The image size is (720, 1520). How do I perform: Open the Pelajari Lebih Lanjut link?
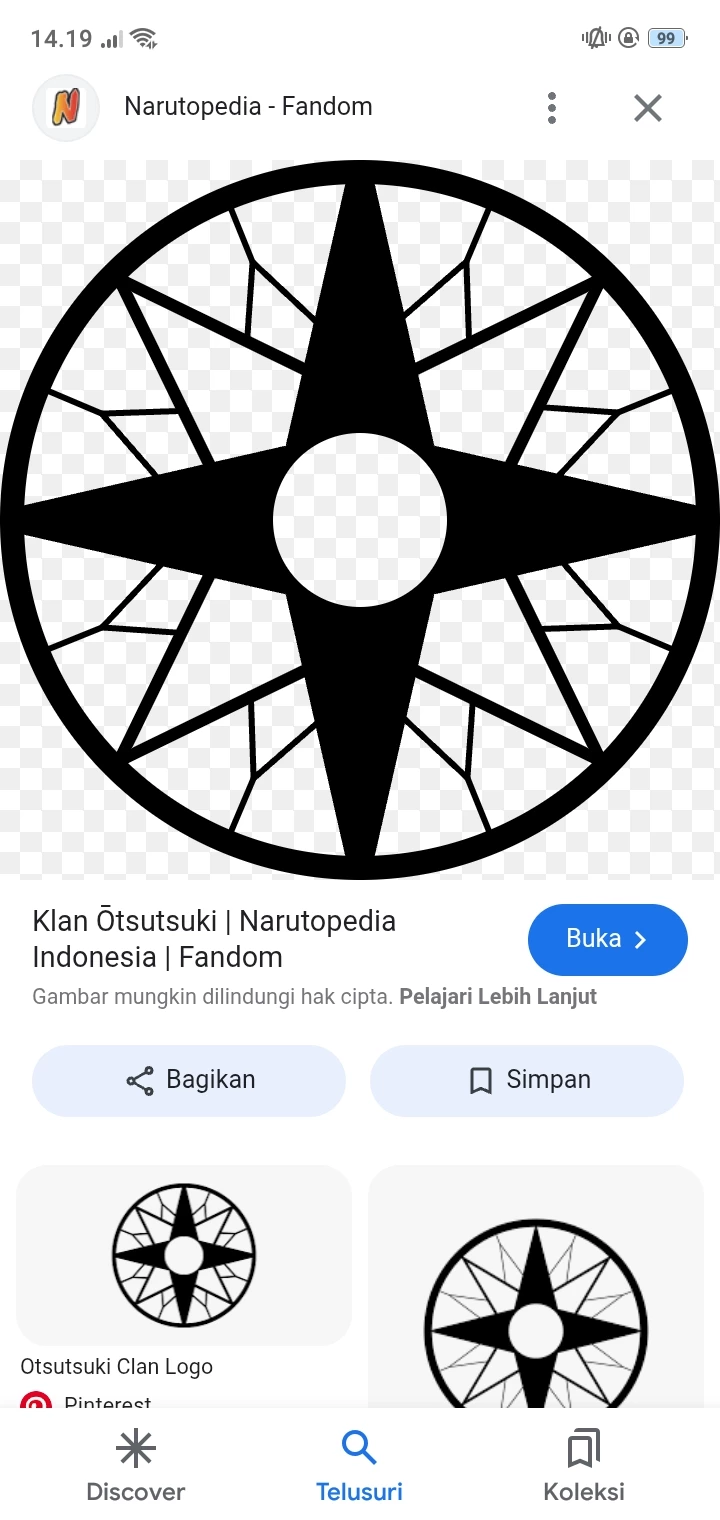[498, 997]
